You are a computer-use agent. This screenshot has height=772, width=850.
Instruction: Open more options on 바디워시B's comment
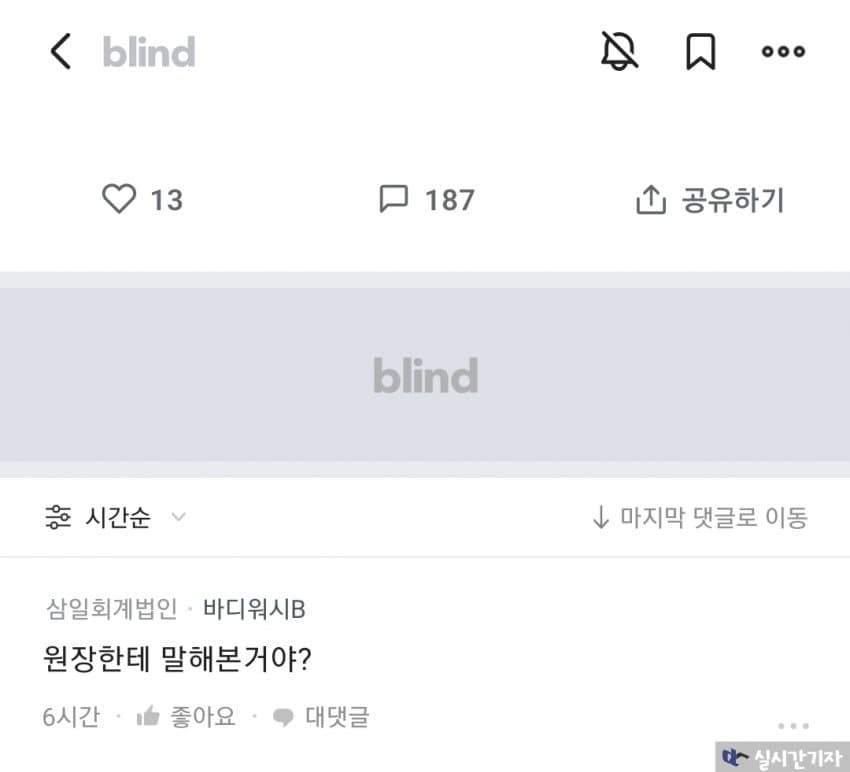(793, 726)
